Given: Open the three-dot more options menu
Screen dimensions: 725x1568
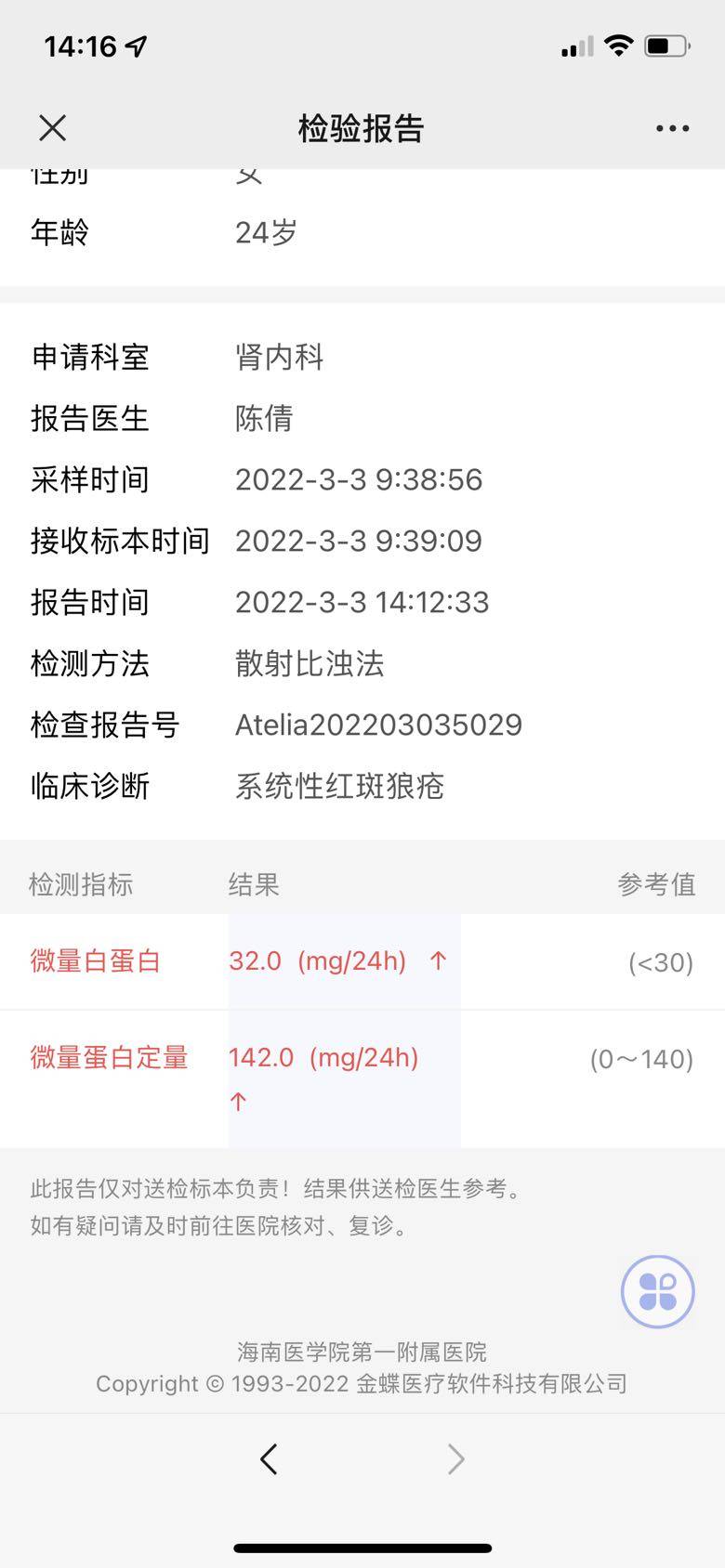Looking at the screenshot, I should (x=672, y=128).
